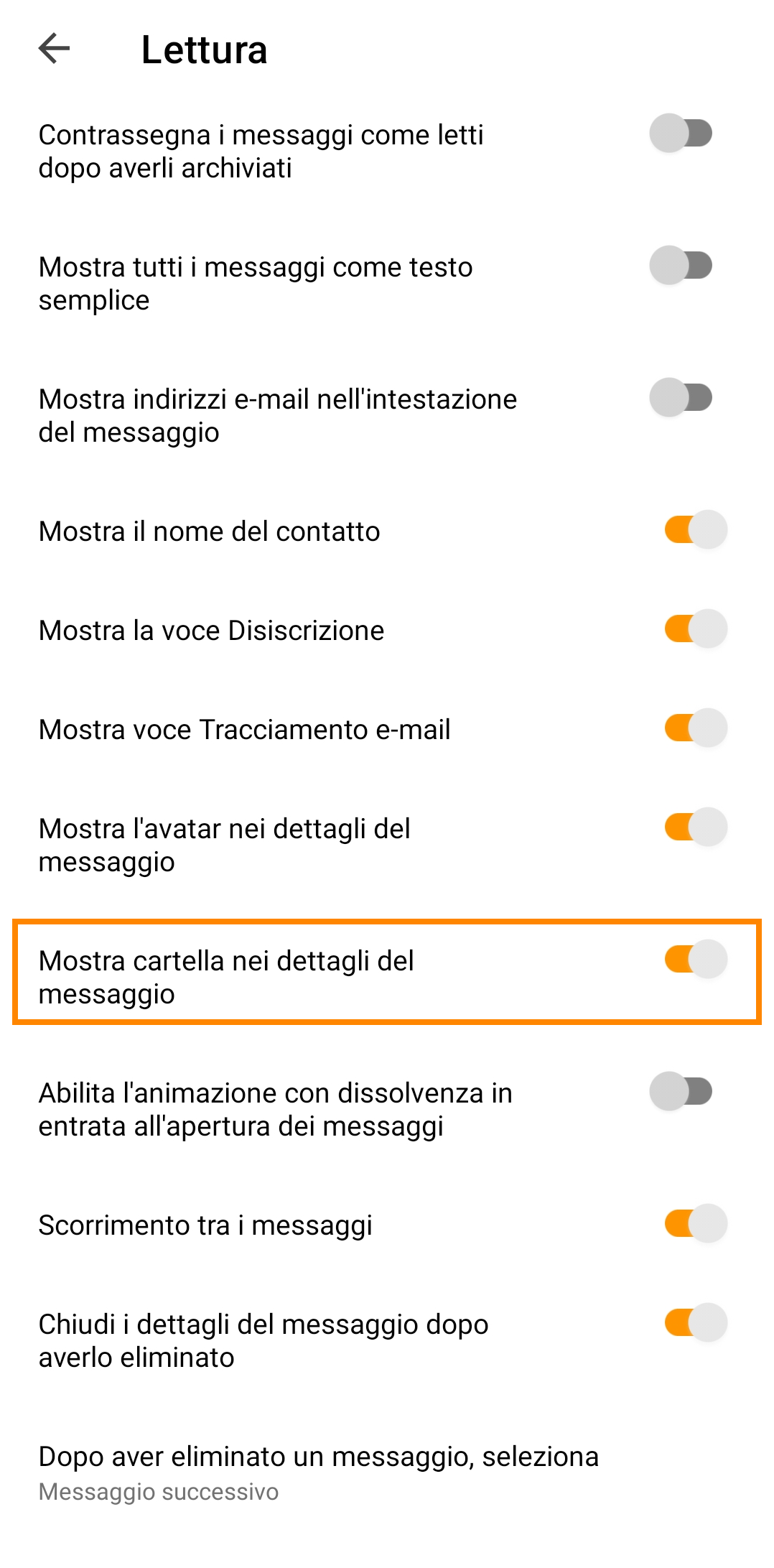Turn off Scorrimento tra i messaggi

(695, 1224)
